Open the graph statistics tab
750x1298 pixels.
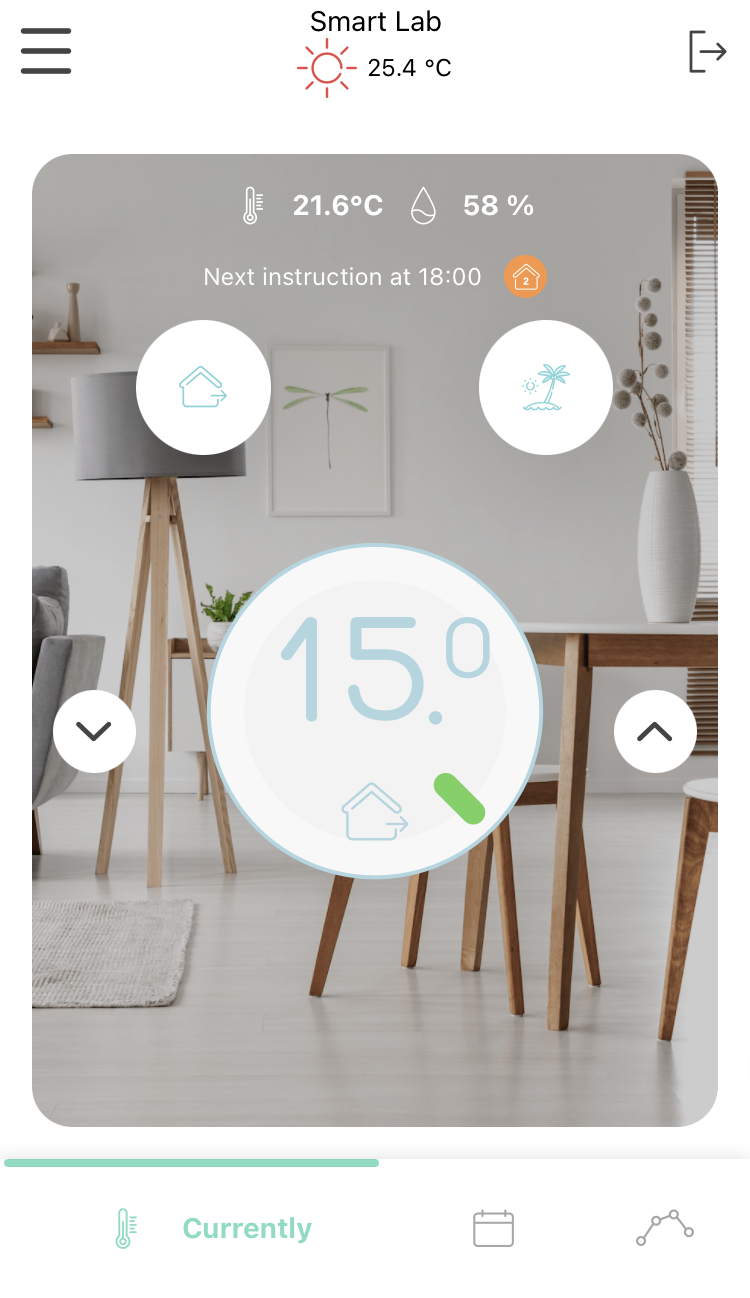[665, 1228]
